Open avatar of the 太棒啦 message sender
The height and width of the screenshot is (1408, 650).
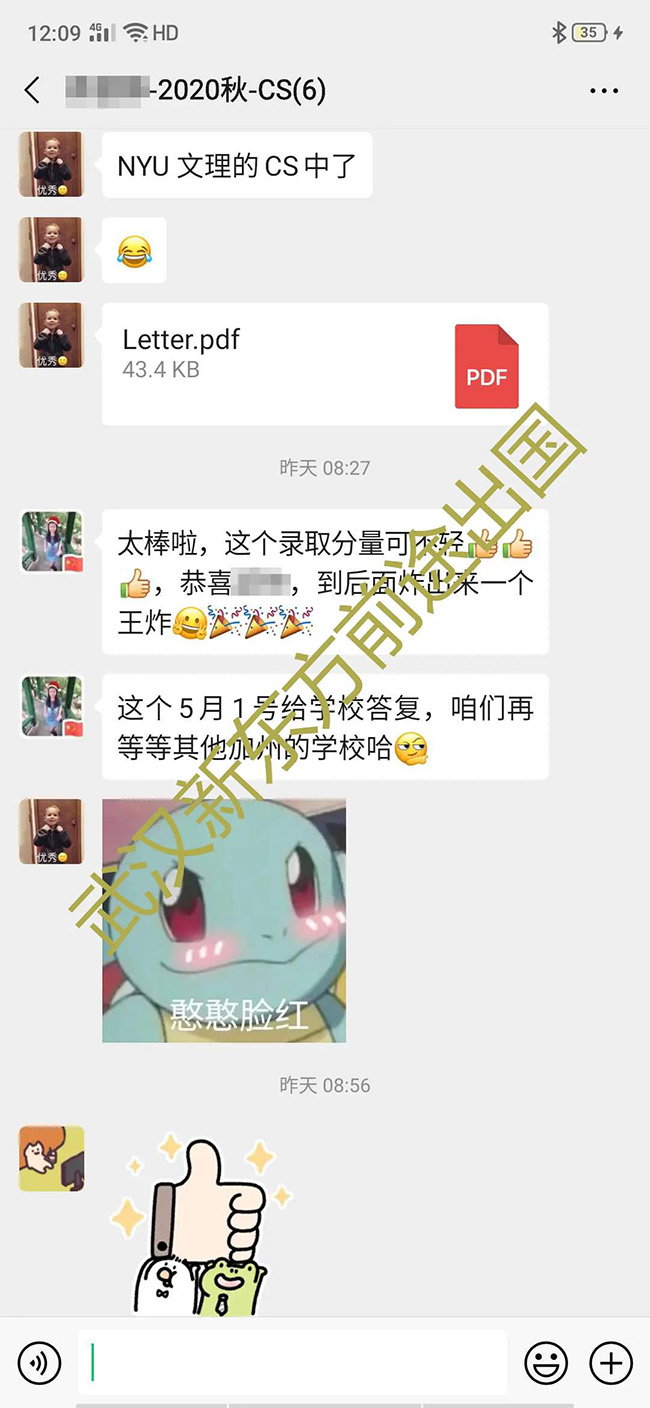pos(51,542)
